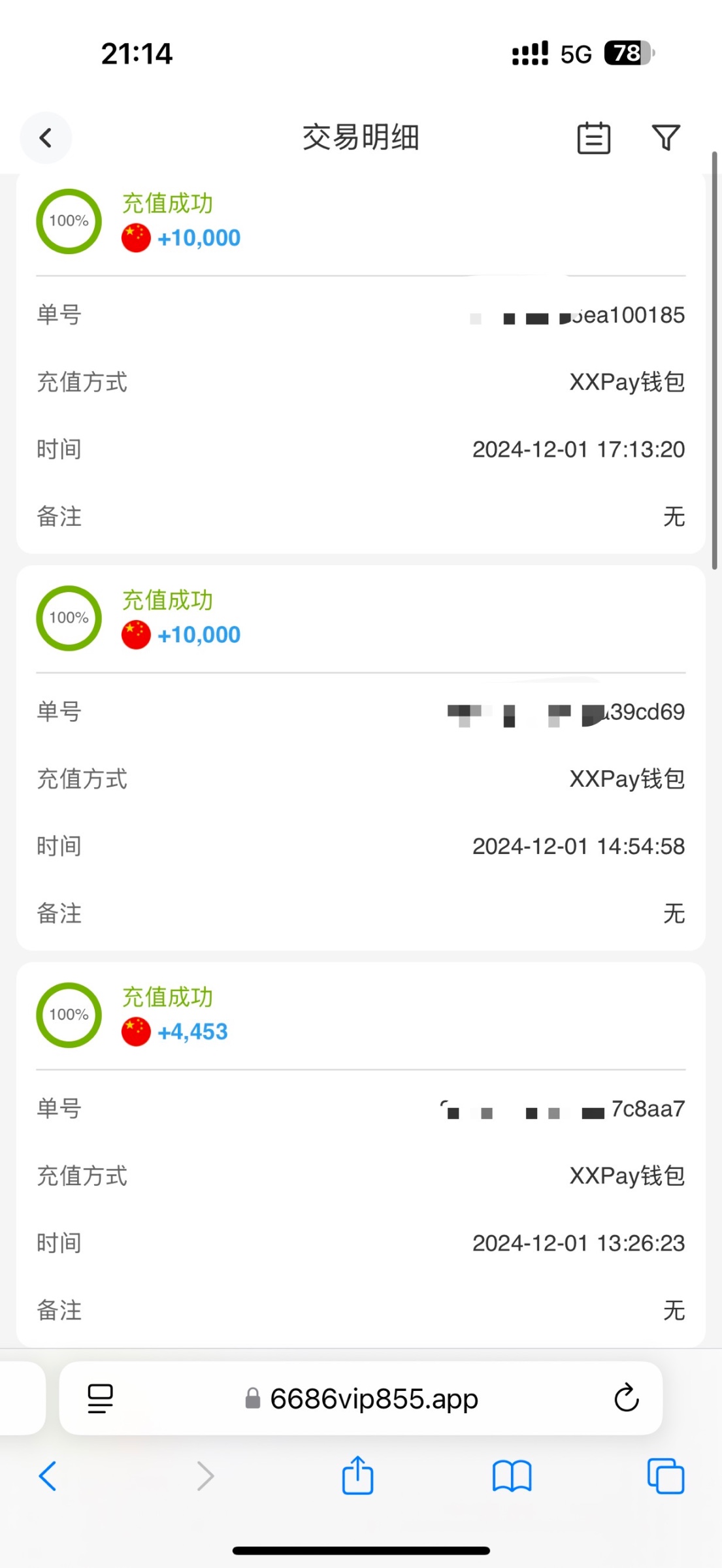Navigate back in Safari toolbar
Screen dimensions: 722x1568
pos(48,1476)
